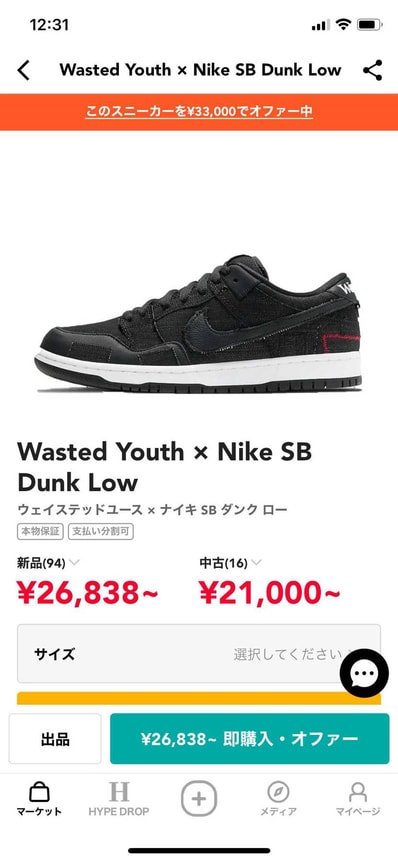Switch to the マイページ tab
Screen dimensions: 398x862
(358, 799)
